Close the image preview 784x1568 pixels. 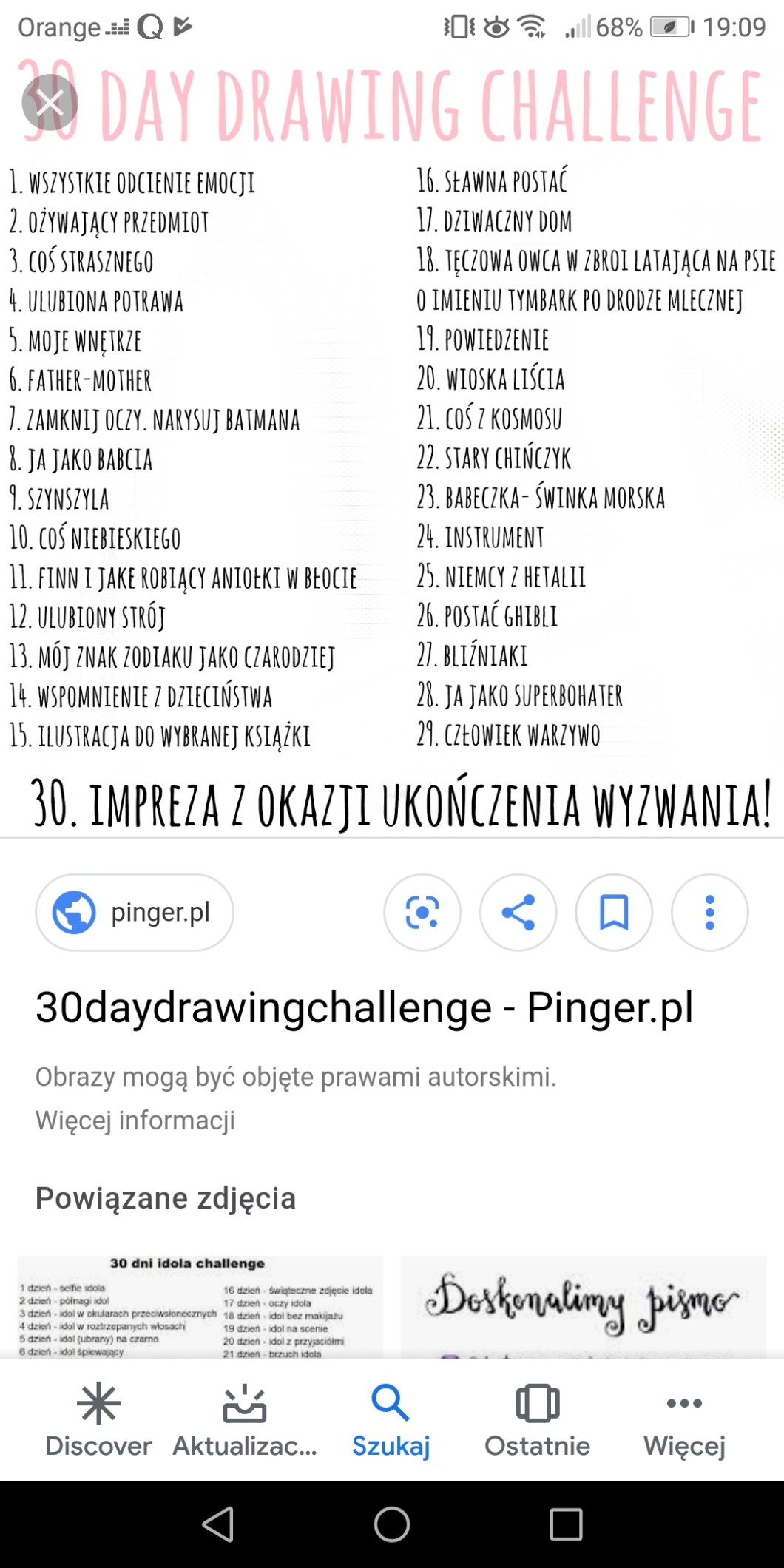49,103
